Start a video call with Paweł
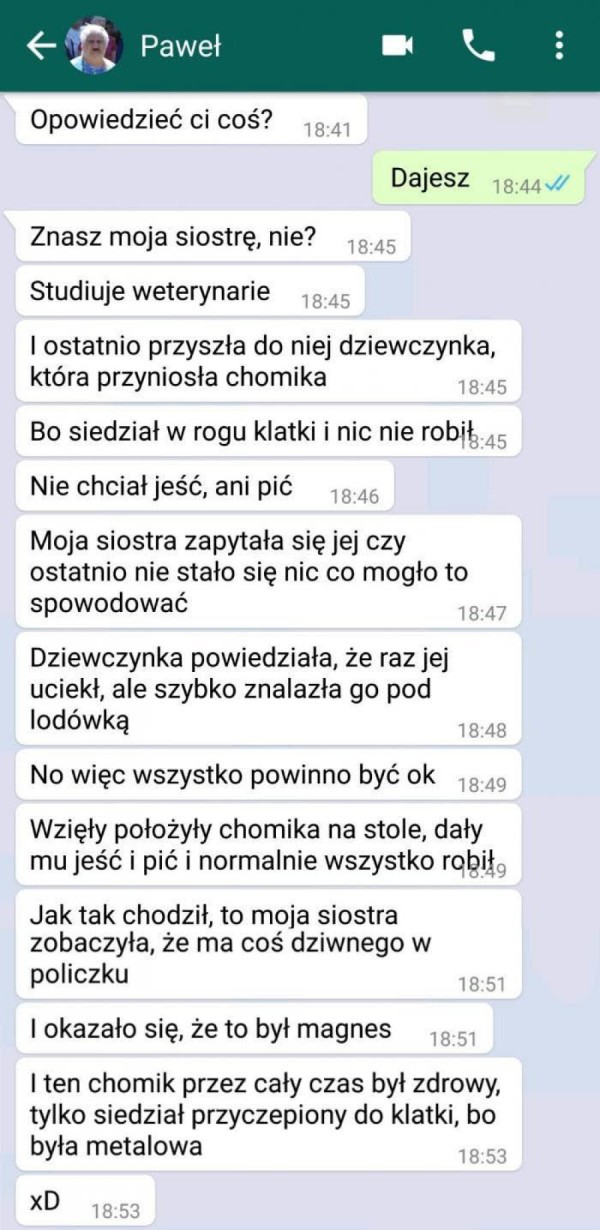The width and height of the screenshot is (600, 1230). click(x=398, y=46)
